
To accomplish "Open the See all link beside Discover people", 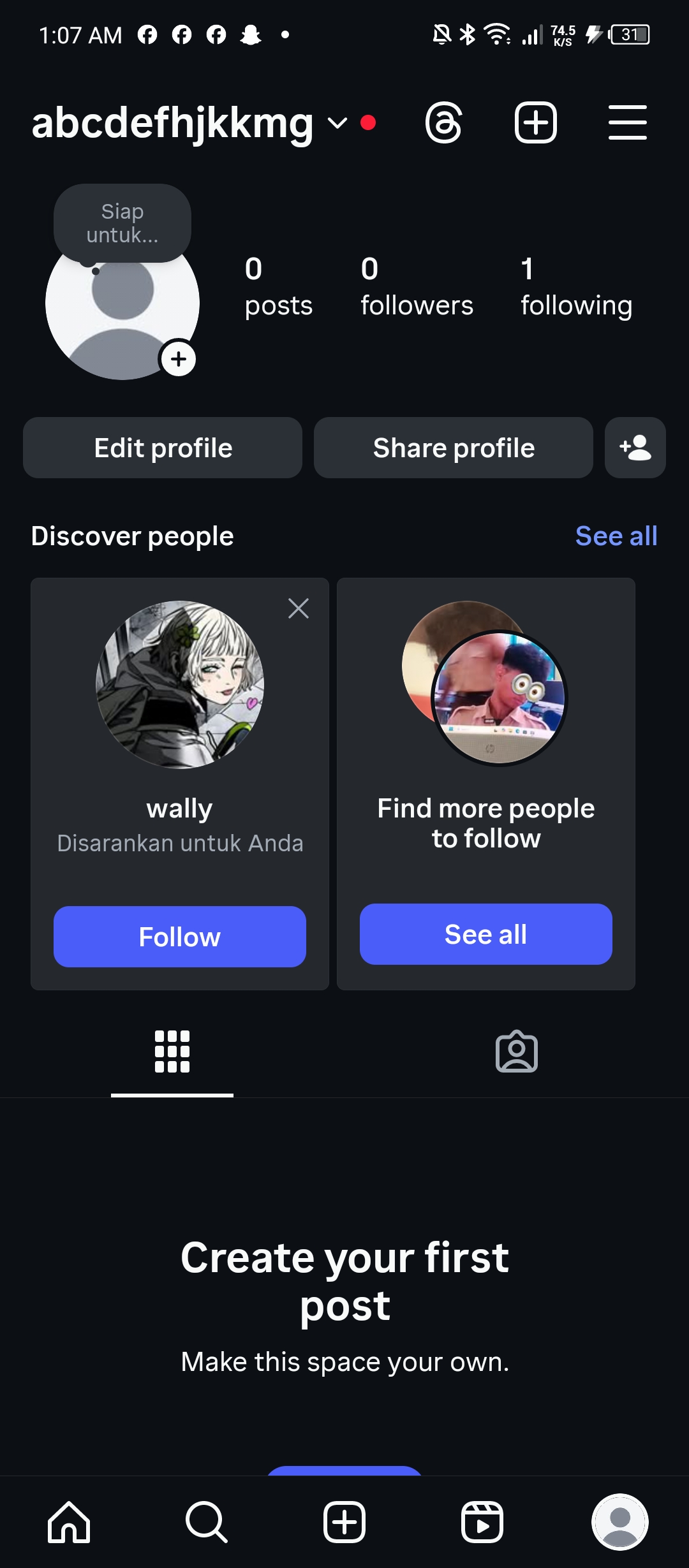I will (x=616, y=536).
